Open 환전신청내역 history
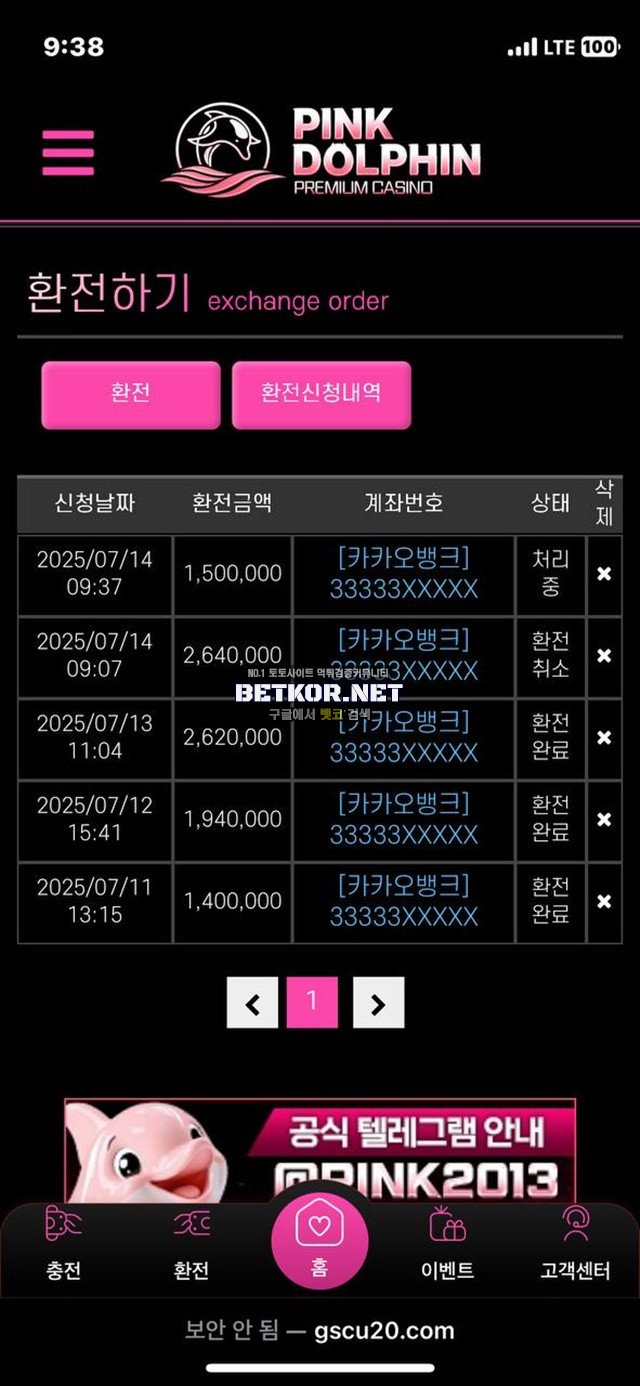Image resolution: width=640 pixels, height=1386 pixels. 321,394
